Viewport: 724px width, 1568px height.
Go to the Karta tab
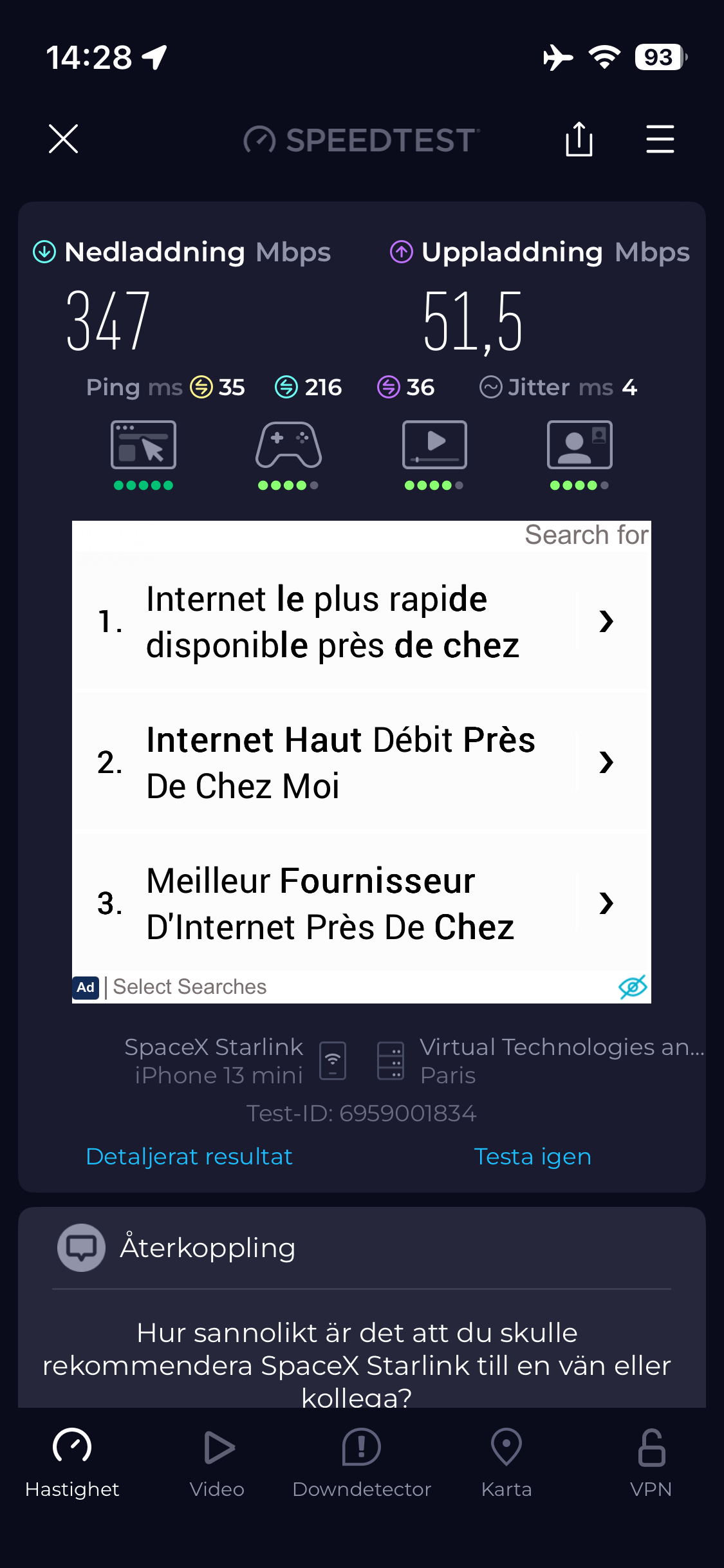tap(506, 1462)
